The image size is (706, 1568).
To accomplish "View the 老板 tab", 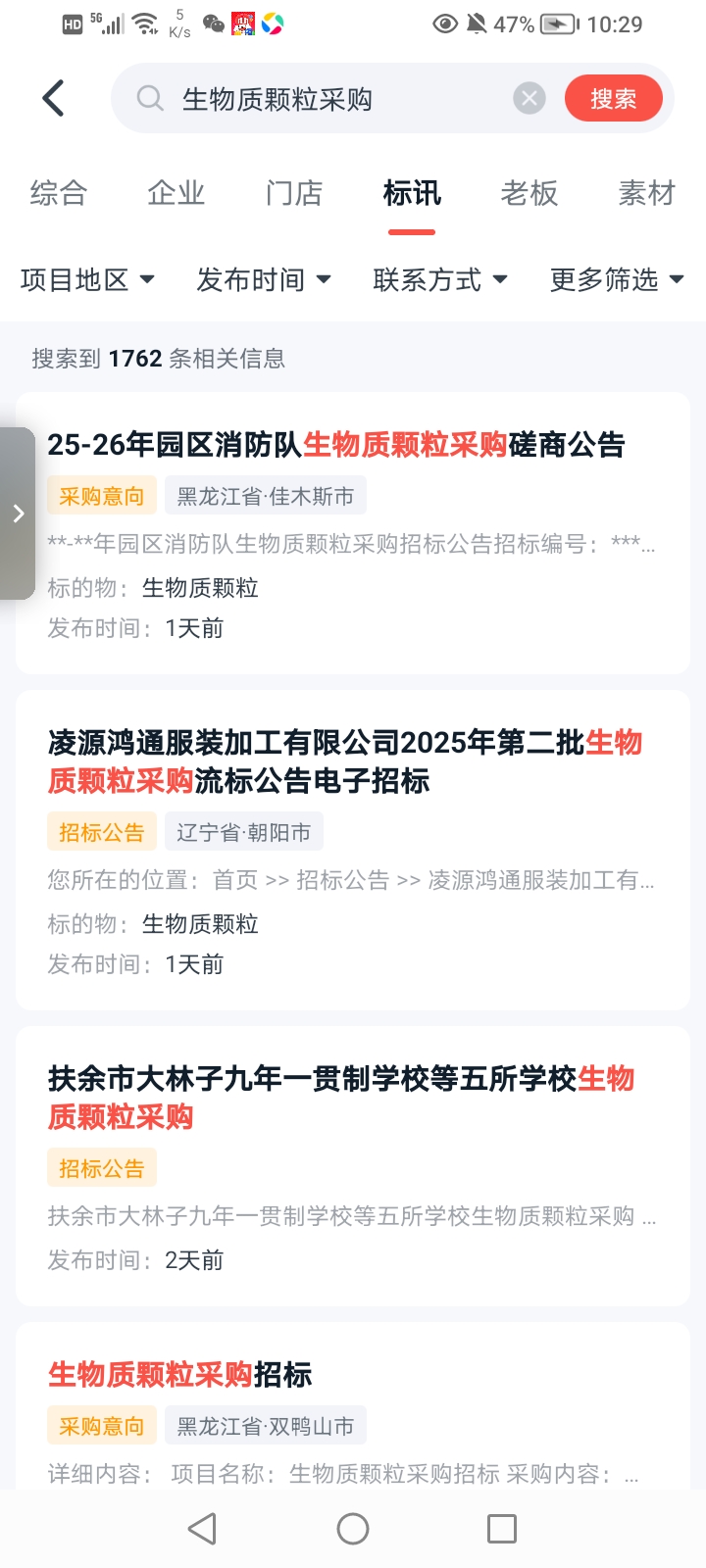I will tap(529, 193).
